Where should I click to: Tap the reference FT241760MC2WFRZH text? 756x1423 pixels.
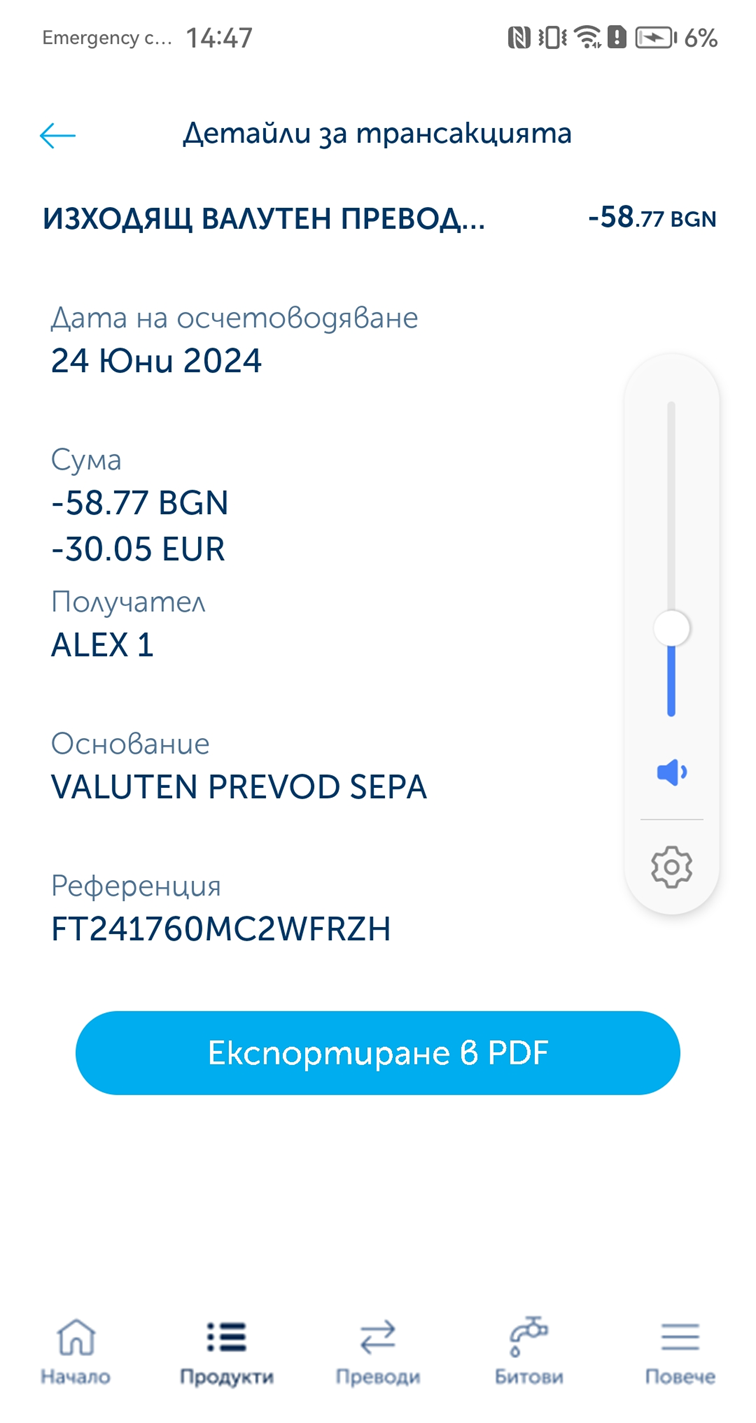tap(222, 929)
